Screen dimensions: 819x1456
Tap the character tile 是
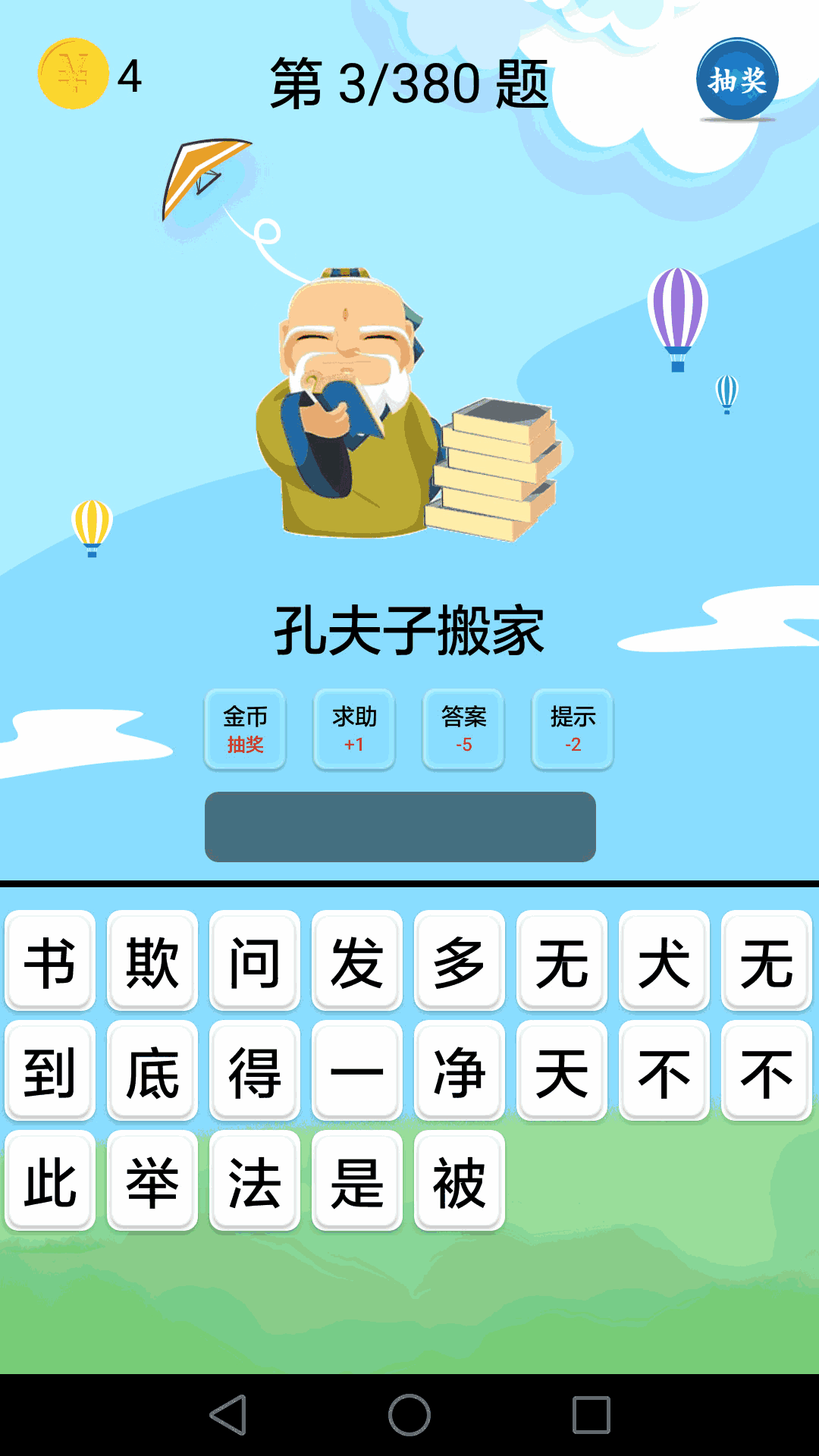[x=357, y=1181]
